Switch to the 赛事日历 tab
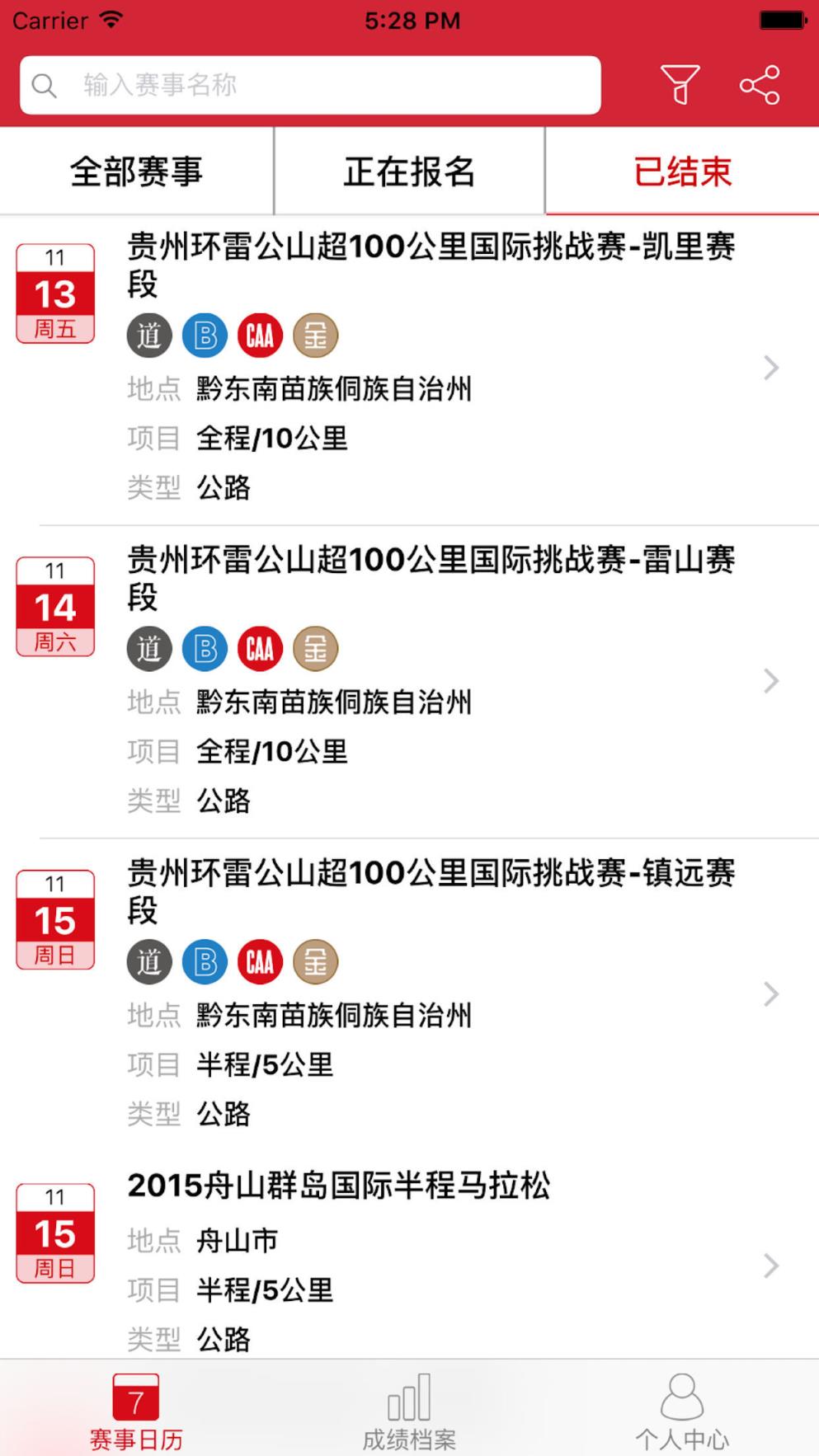The height and width of the screenshot is (1456, 819). click(x=136, y=1410)
